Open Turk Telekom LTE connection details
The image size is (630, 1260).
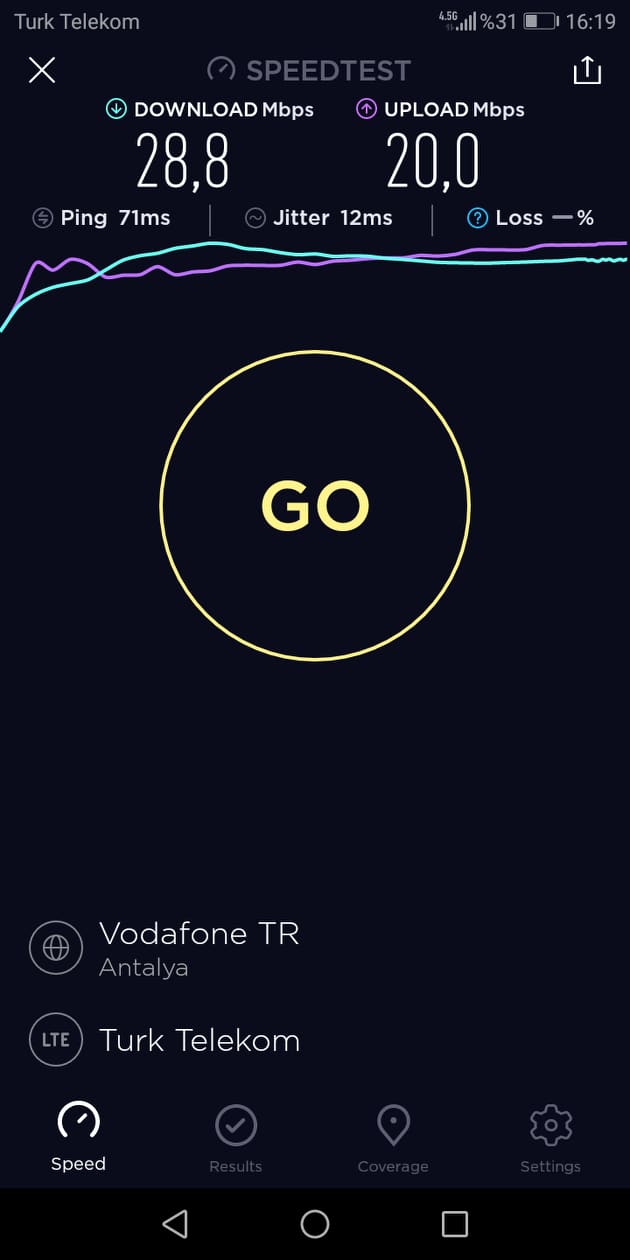165,1040
